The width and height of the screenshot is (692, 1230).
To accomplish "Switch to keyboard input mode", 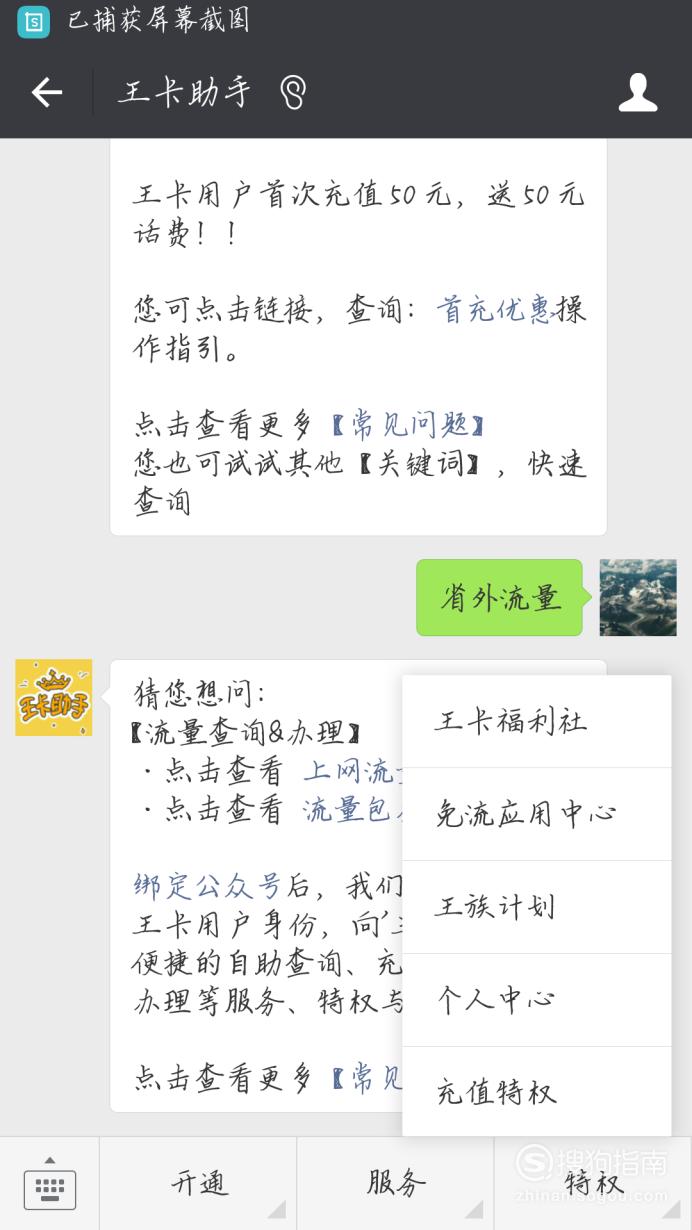I will click(49, 1184).
